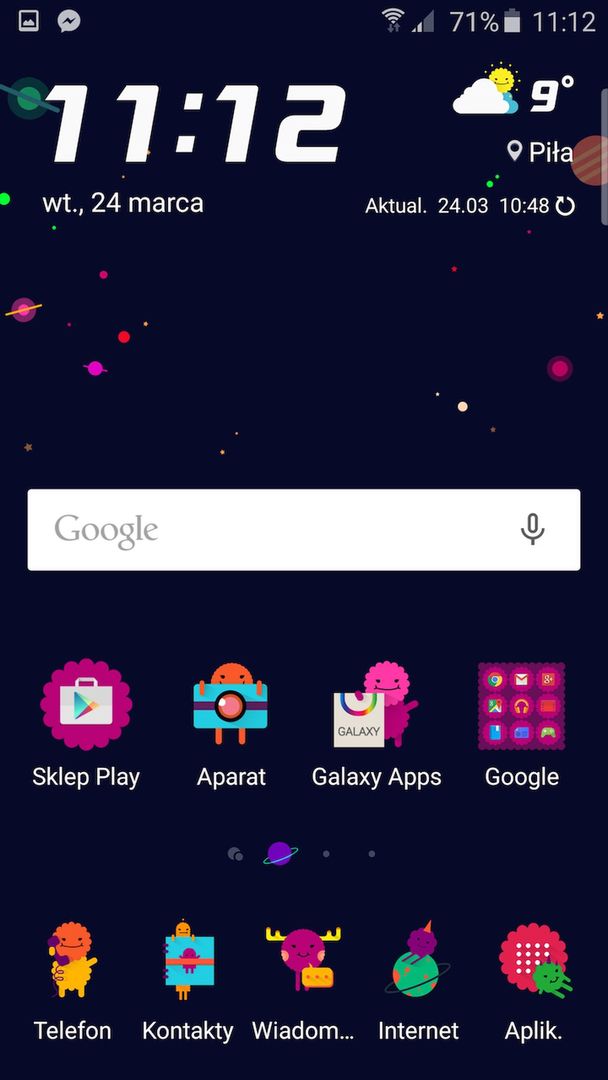Image resolution: width=608 pixels, height=1080 pixels.
Task: Open the Sklep Play app
Action: tap(86, 706)
